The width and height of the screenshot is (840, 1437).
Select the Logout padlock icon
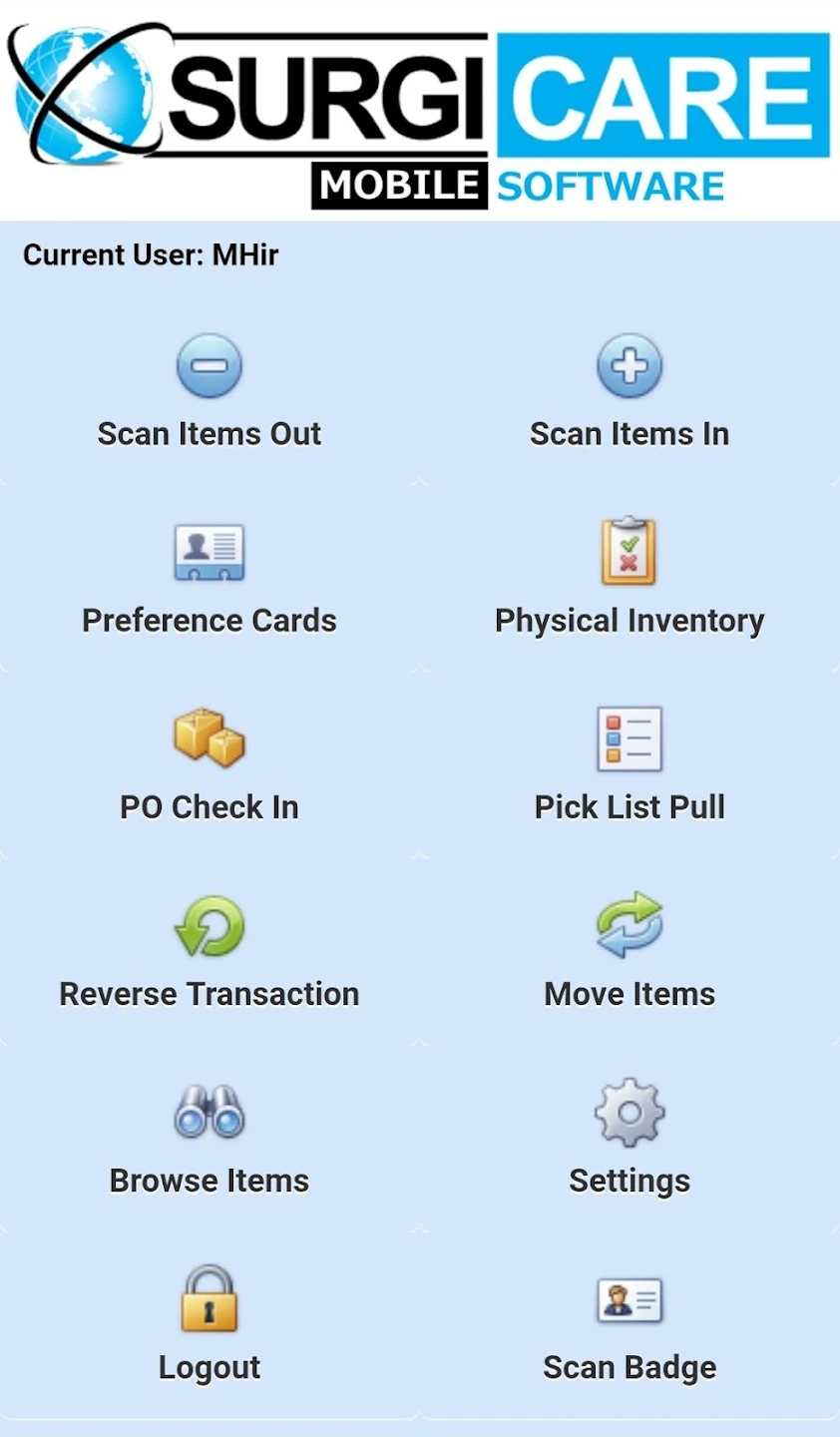tap(209, 1297)
